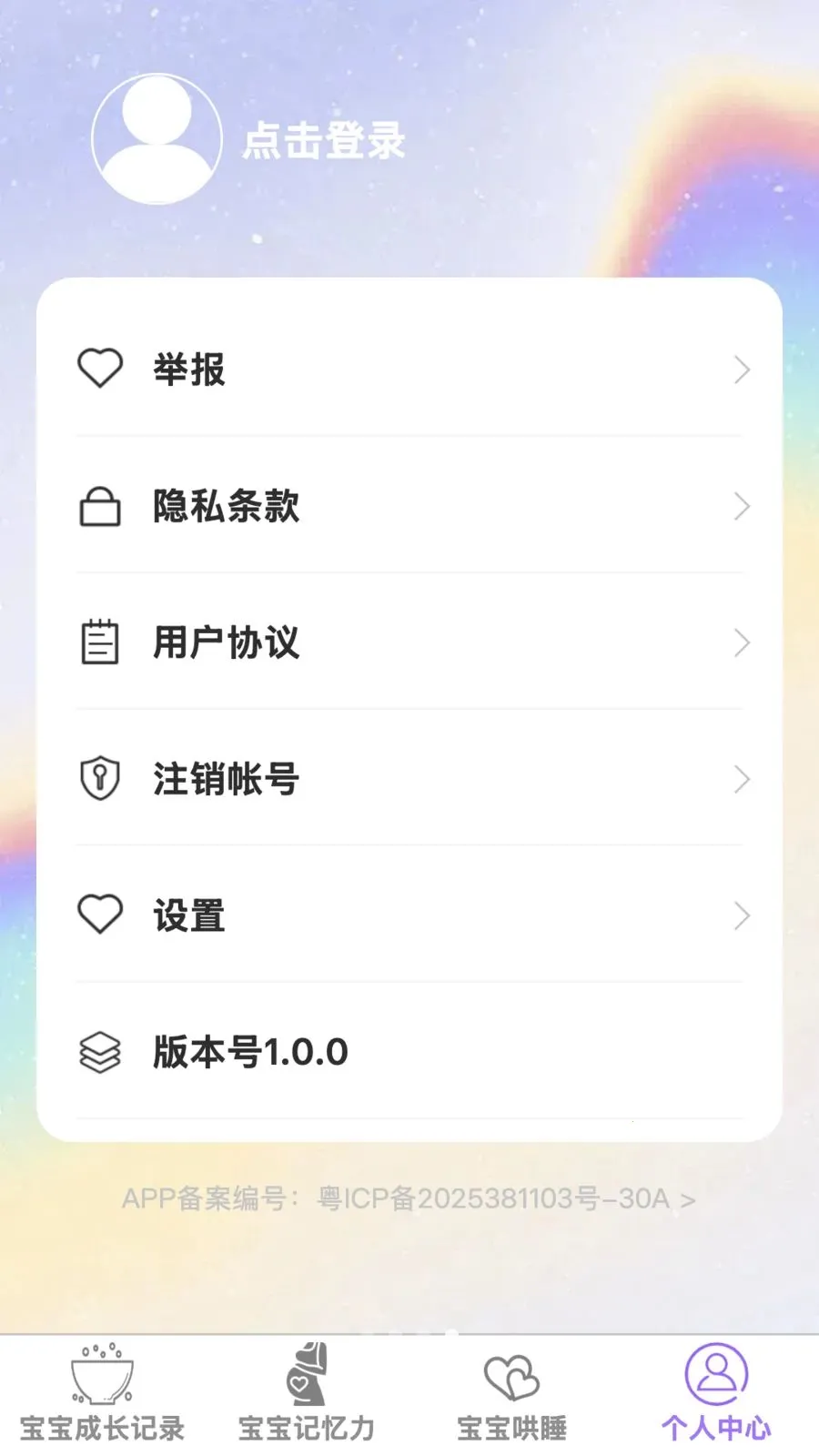Expand the 注销帐号 chevron arrow
Viewport: 819px width, 1456px height.
(742, 779)
